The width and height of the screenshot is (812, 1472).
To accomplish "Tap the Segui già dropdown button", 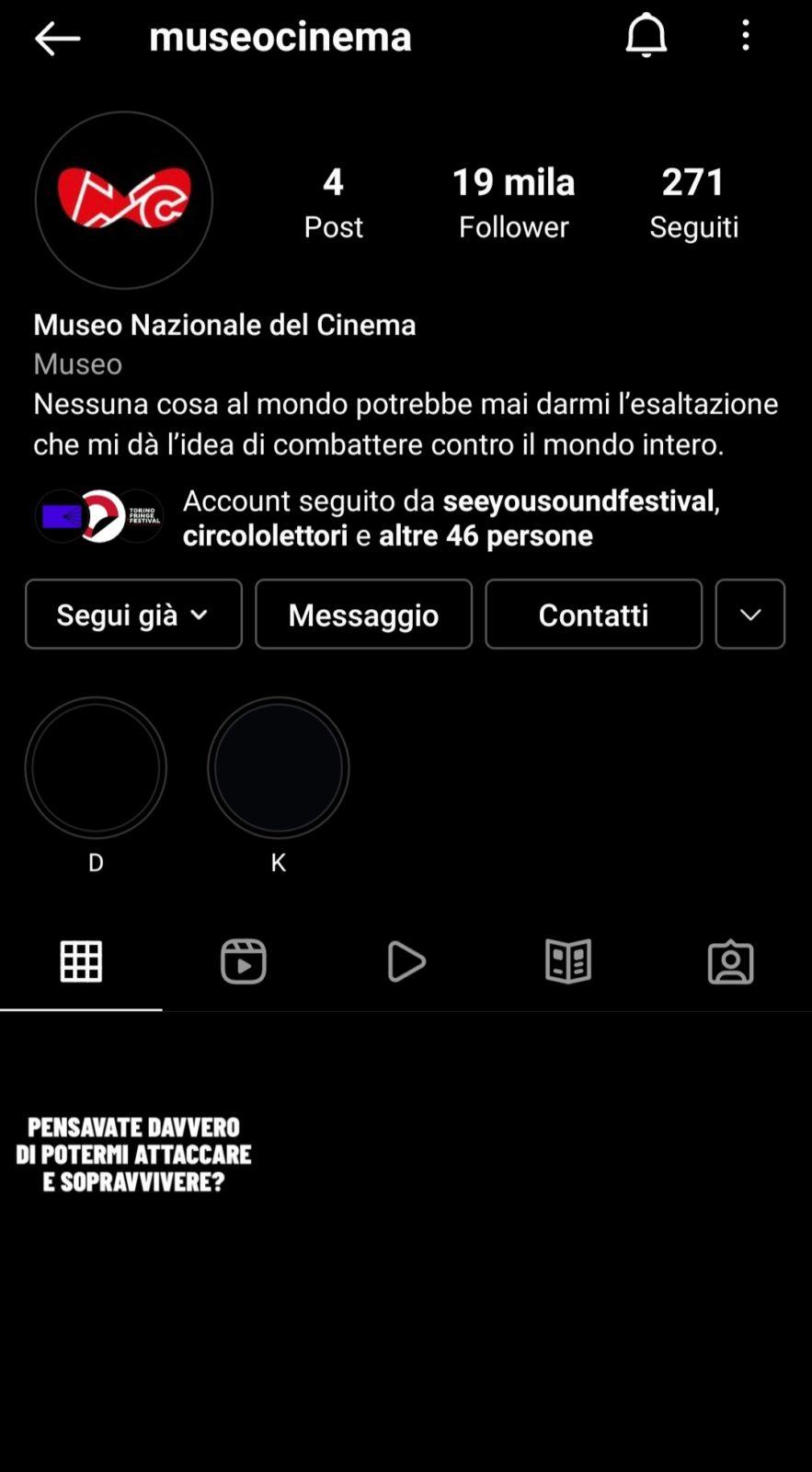I will click(133, 615).
